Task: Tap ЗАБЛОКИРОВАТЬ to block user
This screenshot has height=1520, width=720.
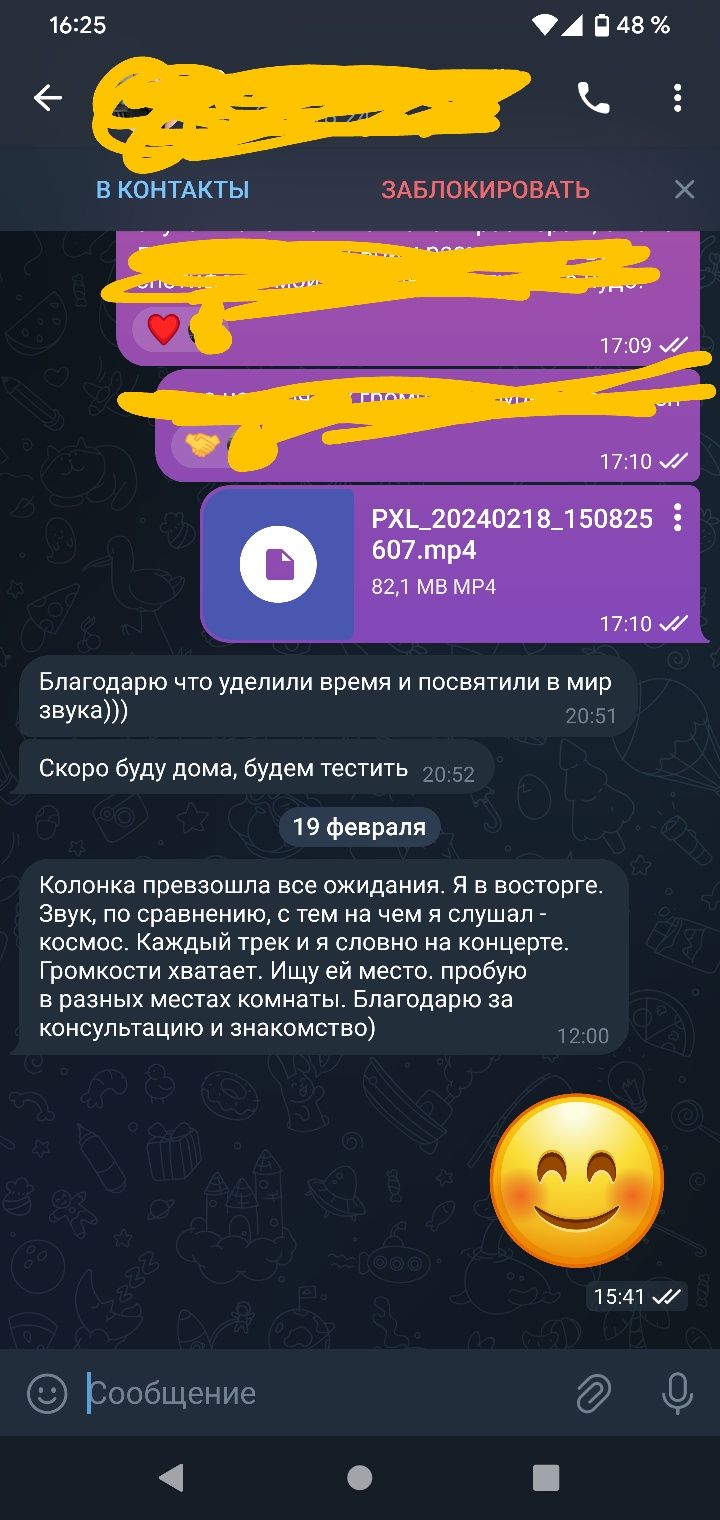Action: point(485,190)
